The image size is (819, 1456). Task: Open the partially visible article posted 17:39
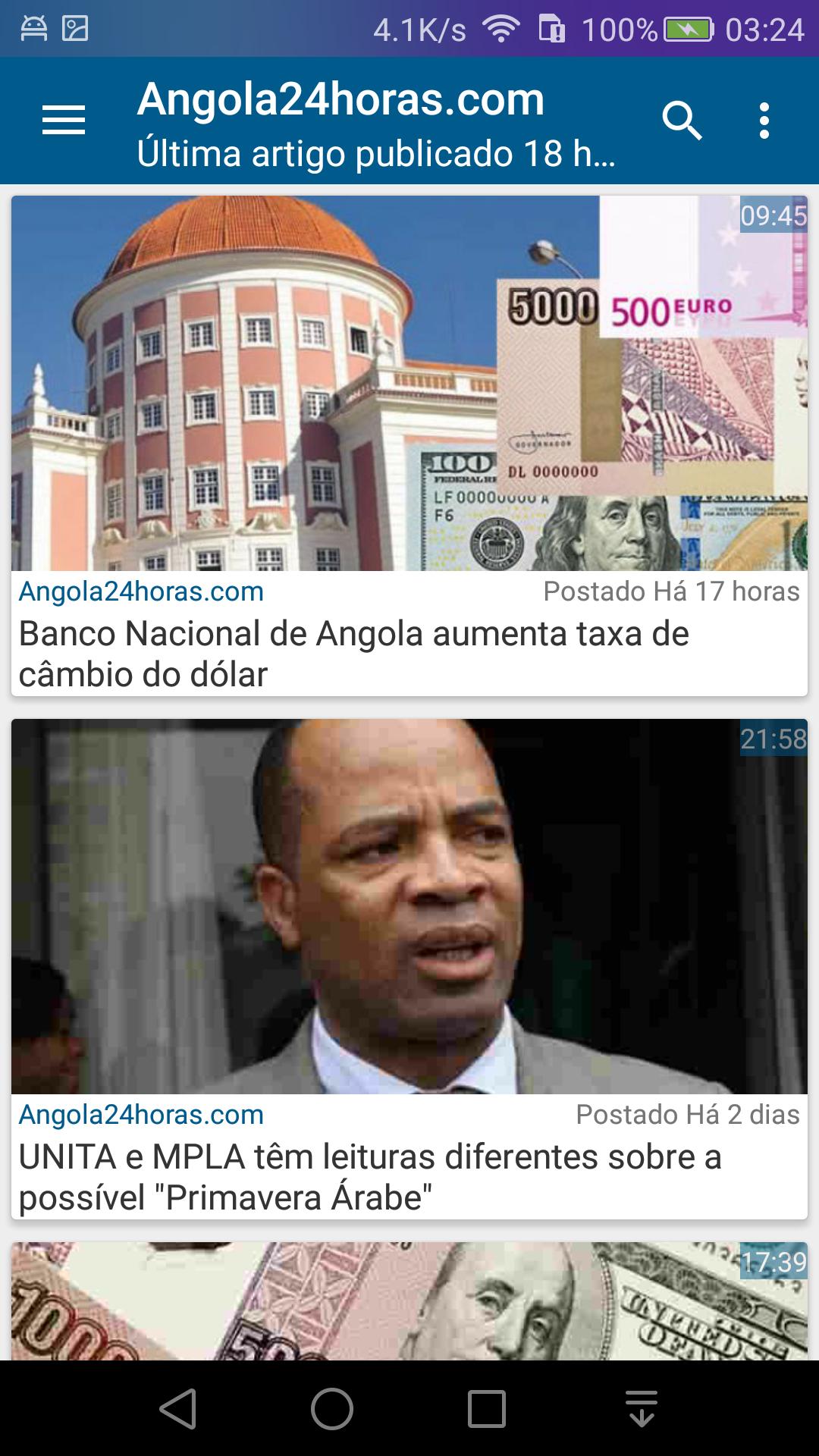409,1301
